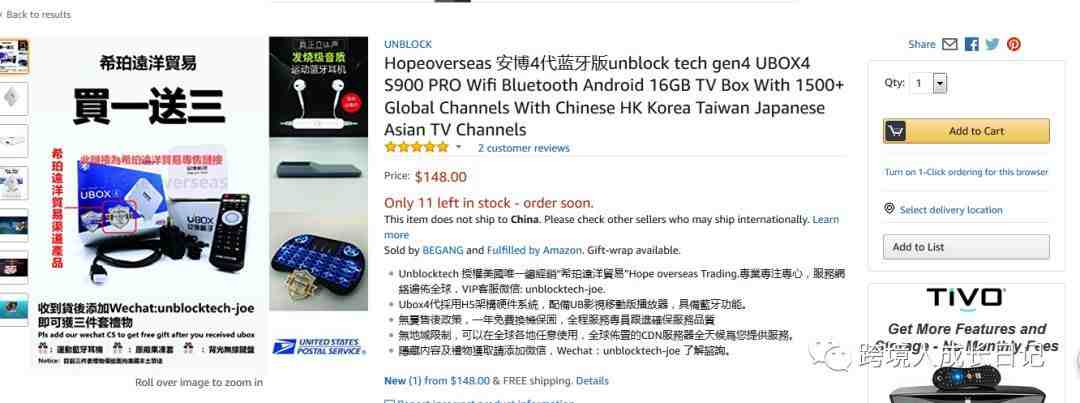This screenshot has width=1080, height=403.
Task: Share this product on Facebook
Action: 973,44
